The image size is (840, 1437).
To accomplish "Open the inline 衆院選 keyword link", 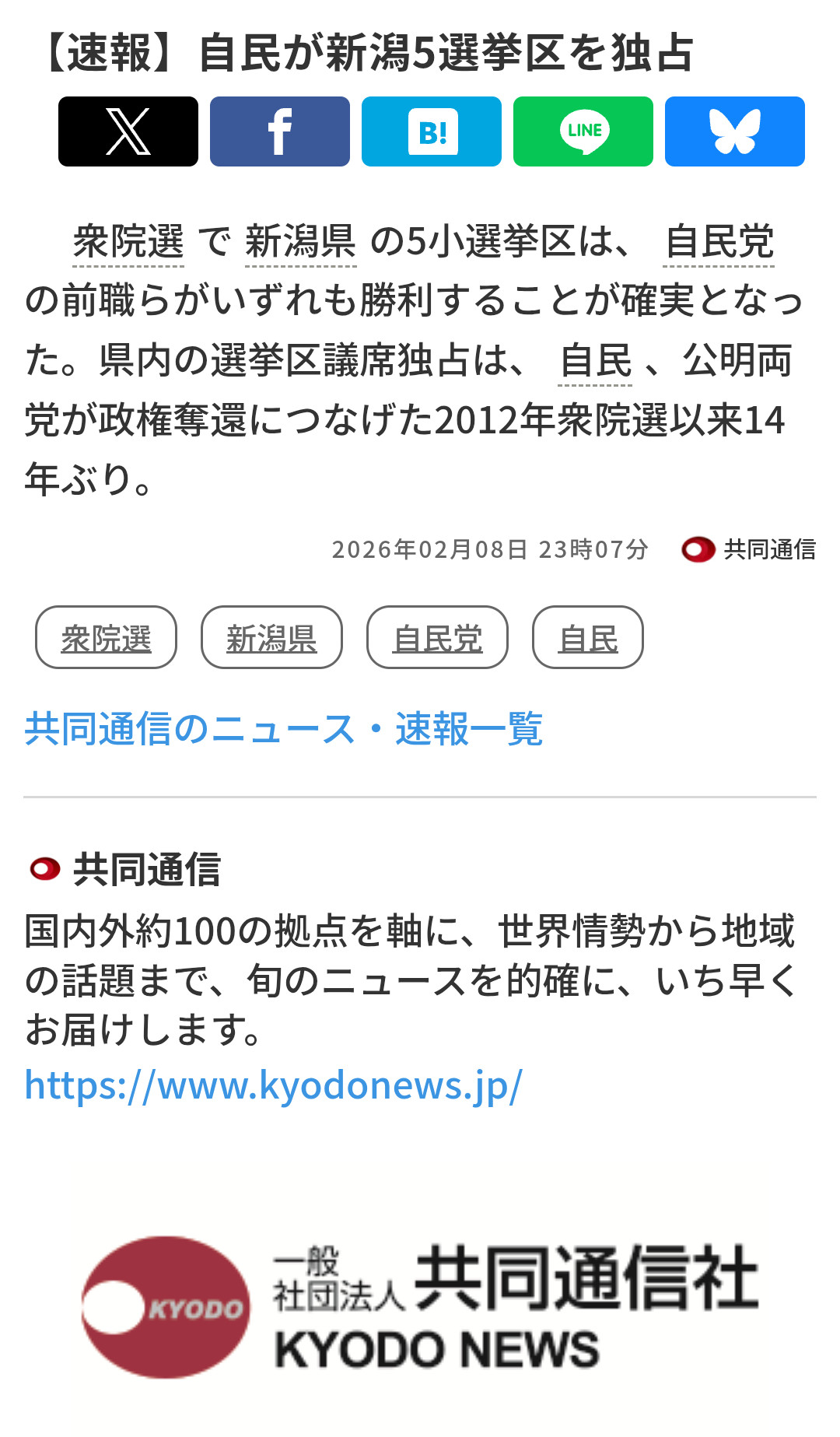I will (x=128, y=241).
